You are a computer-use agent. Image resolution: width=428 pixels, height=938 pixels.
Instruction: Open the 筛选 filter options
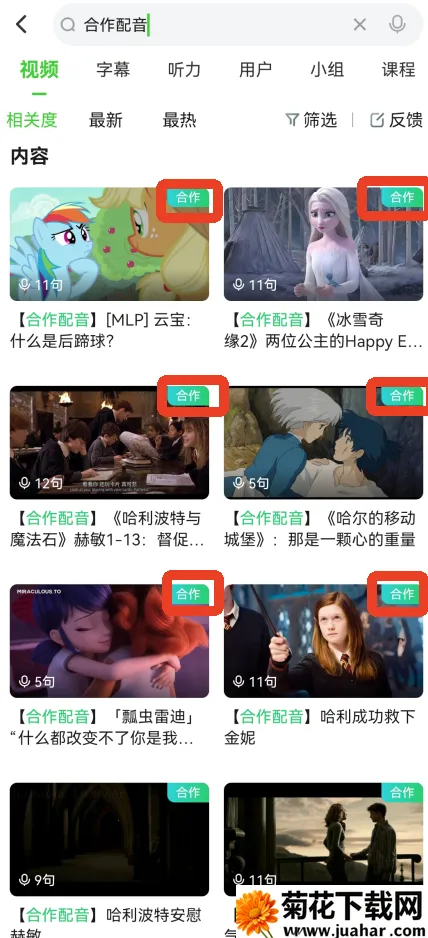point(311,120)
